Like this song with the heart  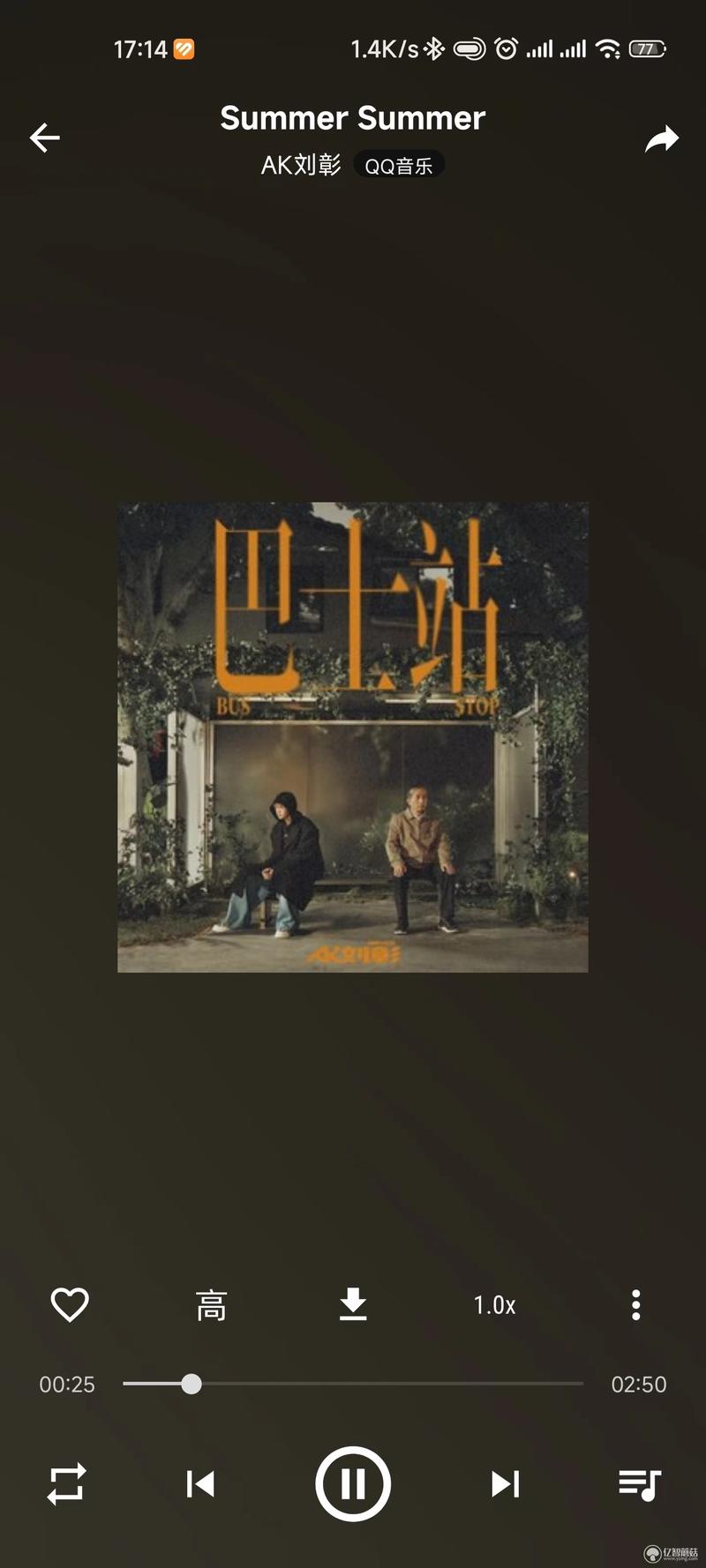[70, 1304]
